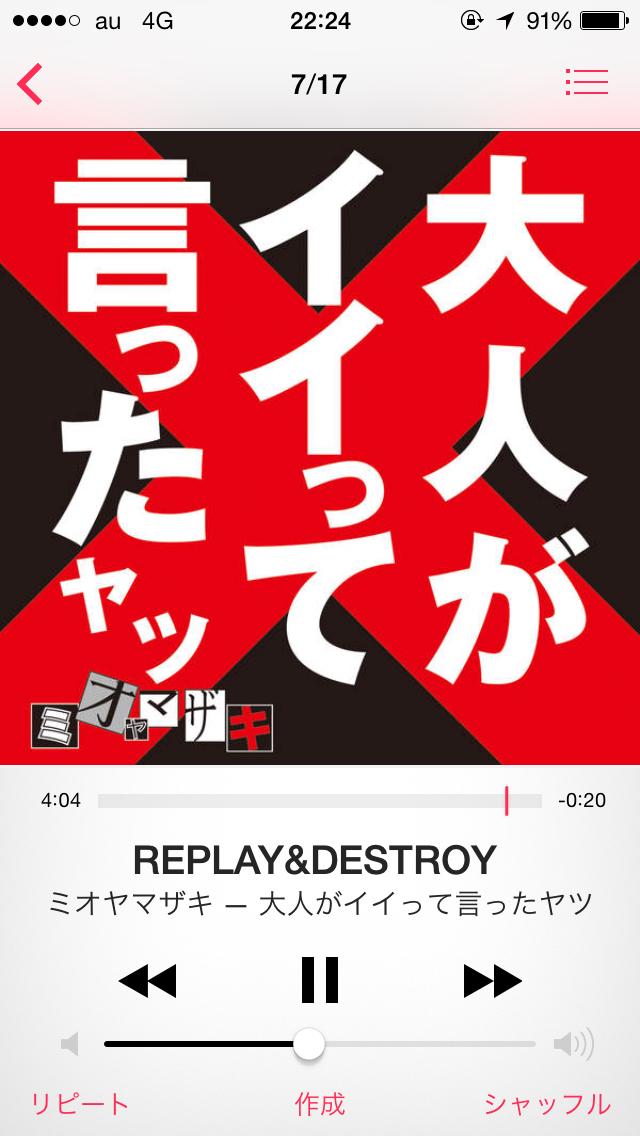Tap リピート to set repeat
The width and height of the screenshot is (640, 1136).
click(80, 1104)
